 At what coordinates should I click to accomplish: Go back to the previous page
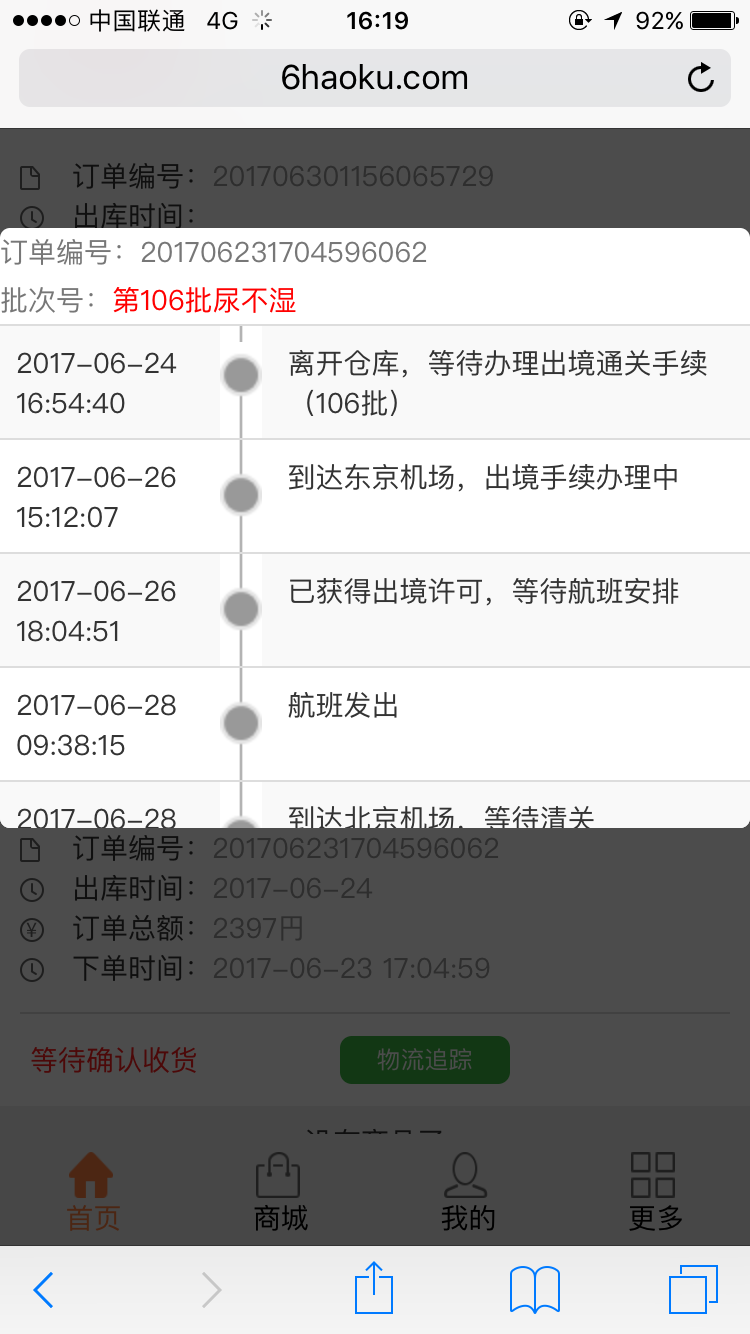43,1290
